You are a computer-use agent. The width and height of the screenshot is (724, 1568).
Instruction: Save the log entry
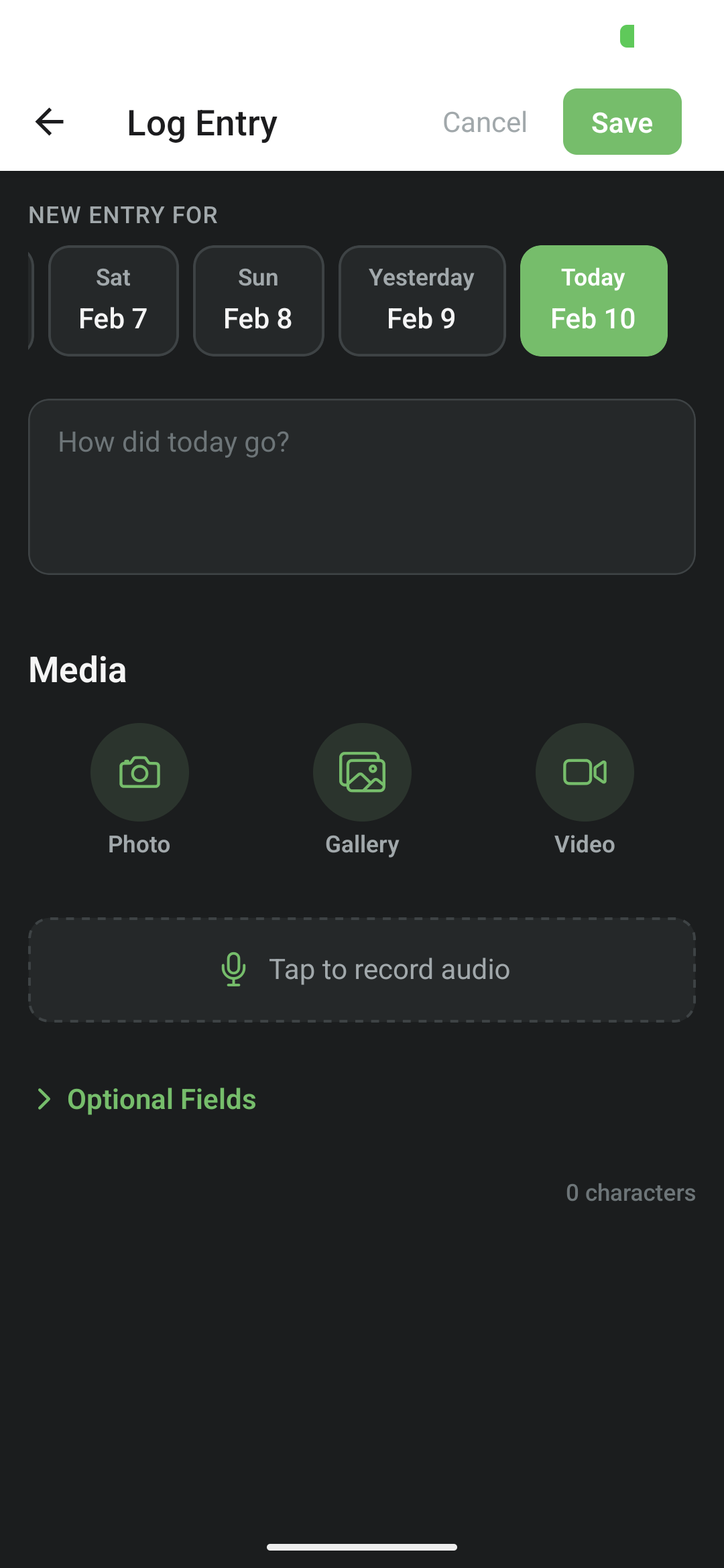tap(621, 122)
